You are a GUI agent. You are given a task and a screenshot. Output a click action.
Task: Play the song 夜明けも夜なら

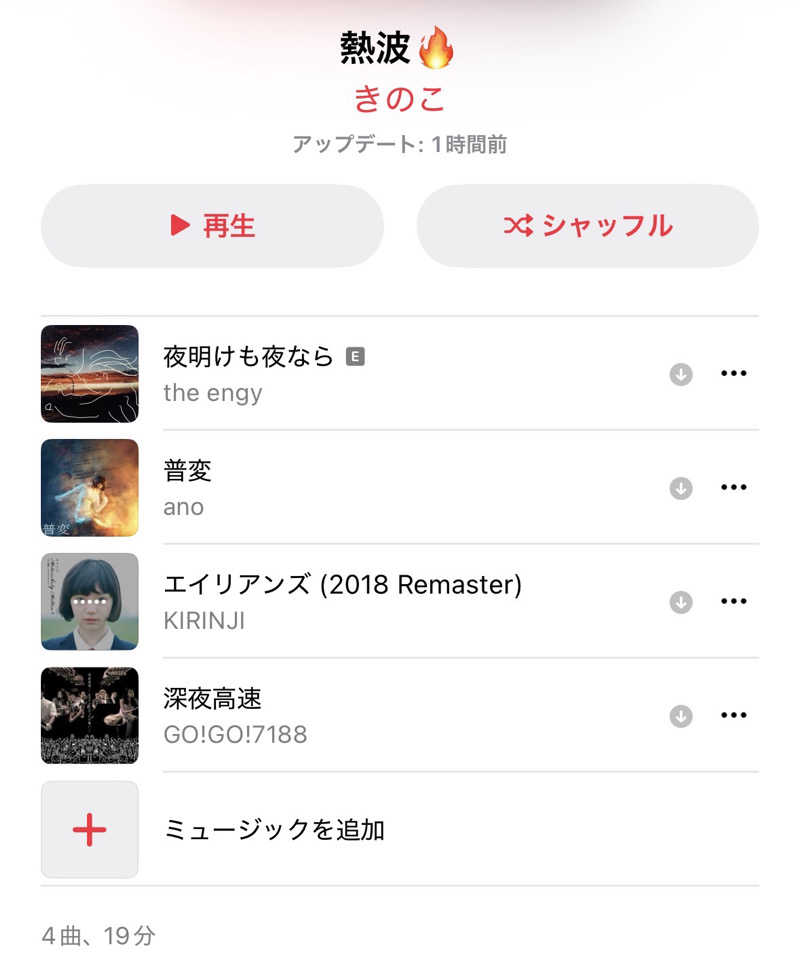(248, 357)
